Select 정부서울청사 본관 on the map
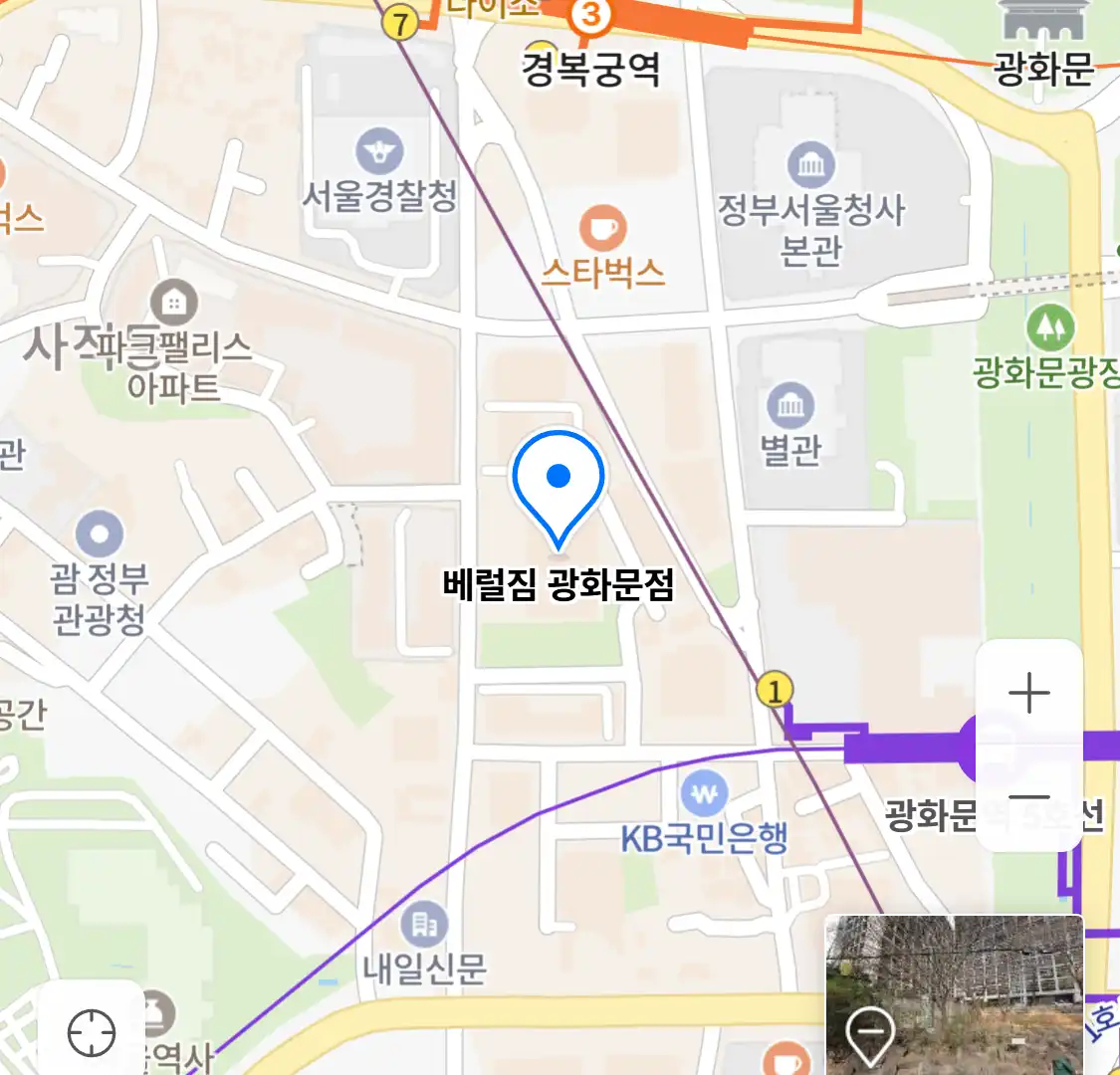The image size is (1120, 1075). tap(810, 166)
